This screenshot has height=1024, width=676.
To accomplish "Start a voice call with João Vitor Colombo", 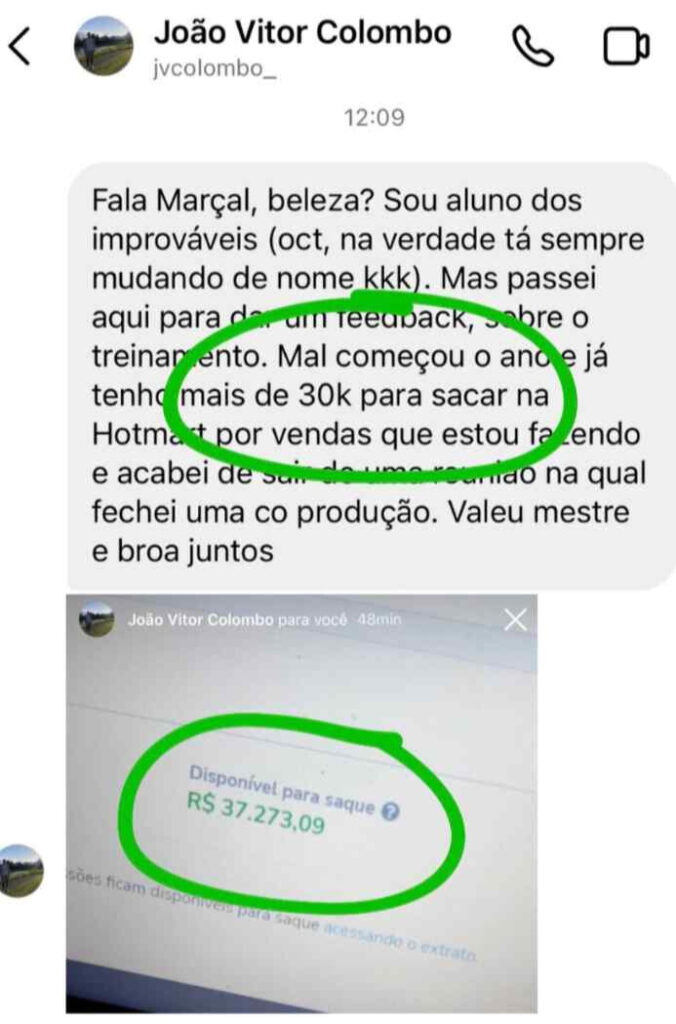I will click(x=532, y=46).
